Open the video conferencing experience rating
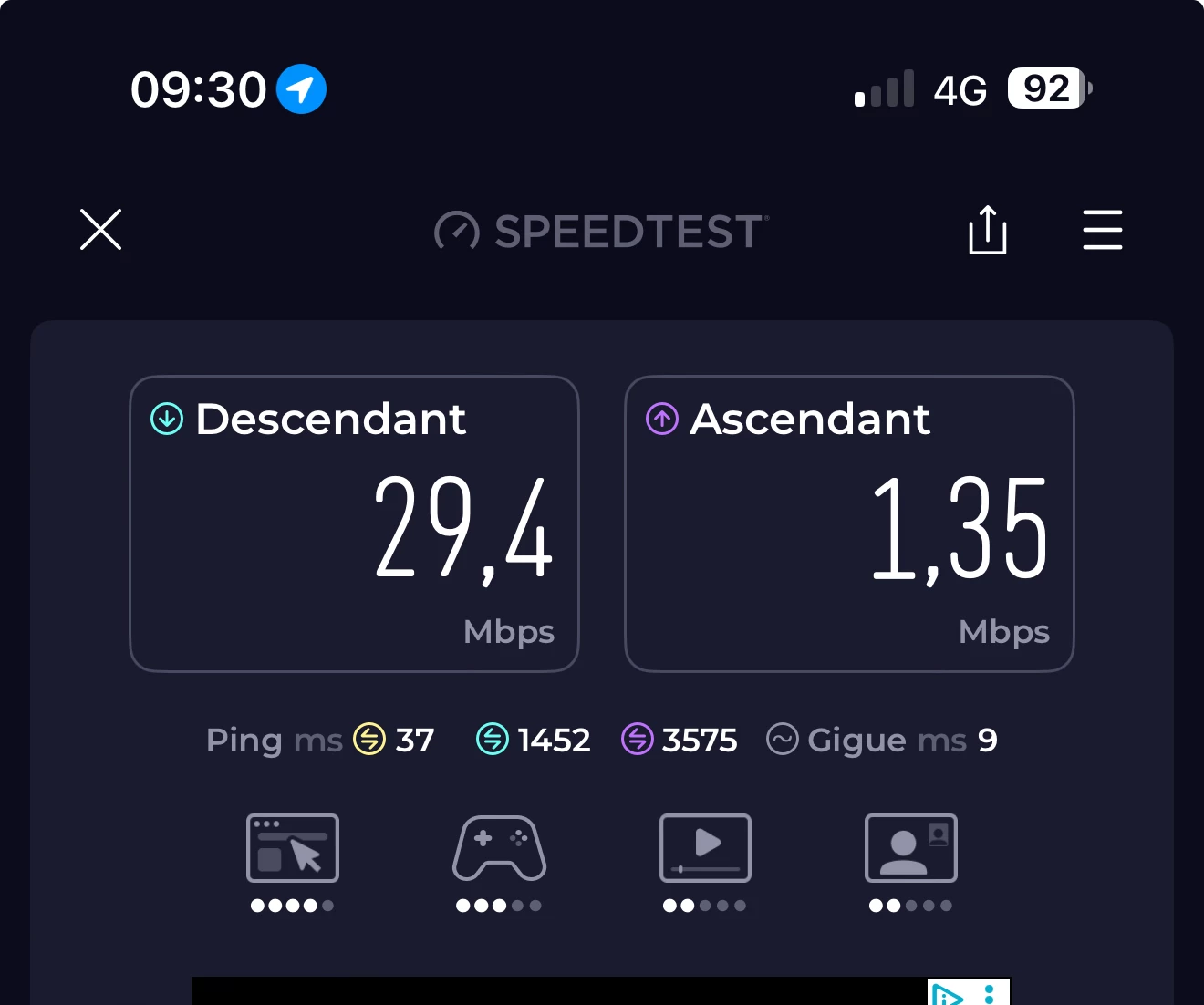The height and width of the screenshot is (1005, 1204). pos(910,848)
